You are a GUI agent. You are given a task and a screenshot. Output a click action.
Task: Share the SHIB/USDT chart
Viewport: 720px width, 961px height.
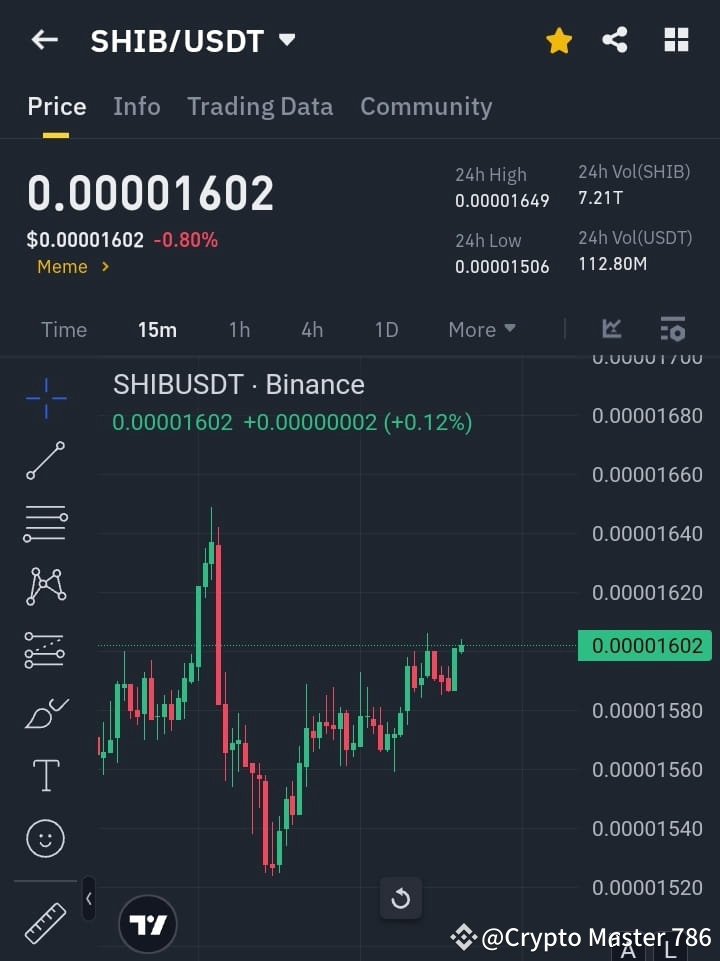click(615, 40)
